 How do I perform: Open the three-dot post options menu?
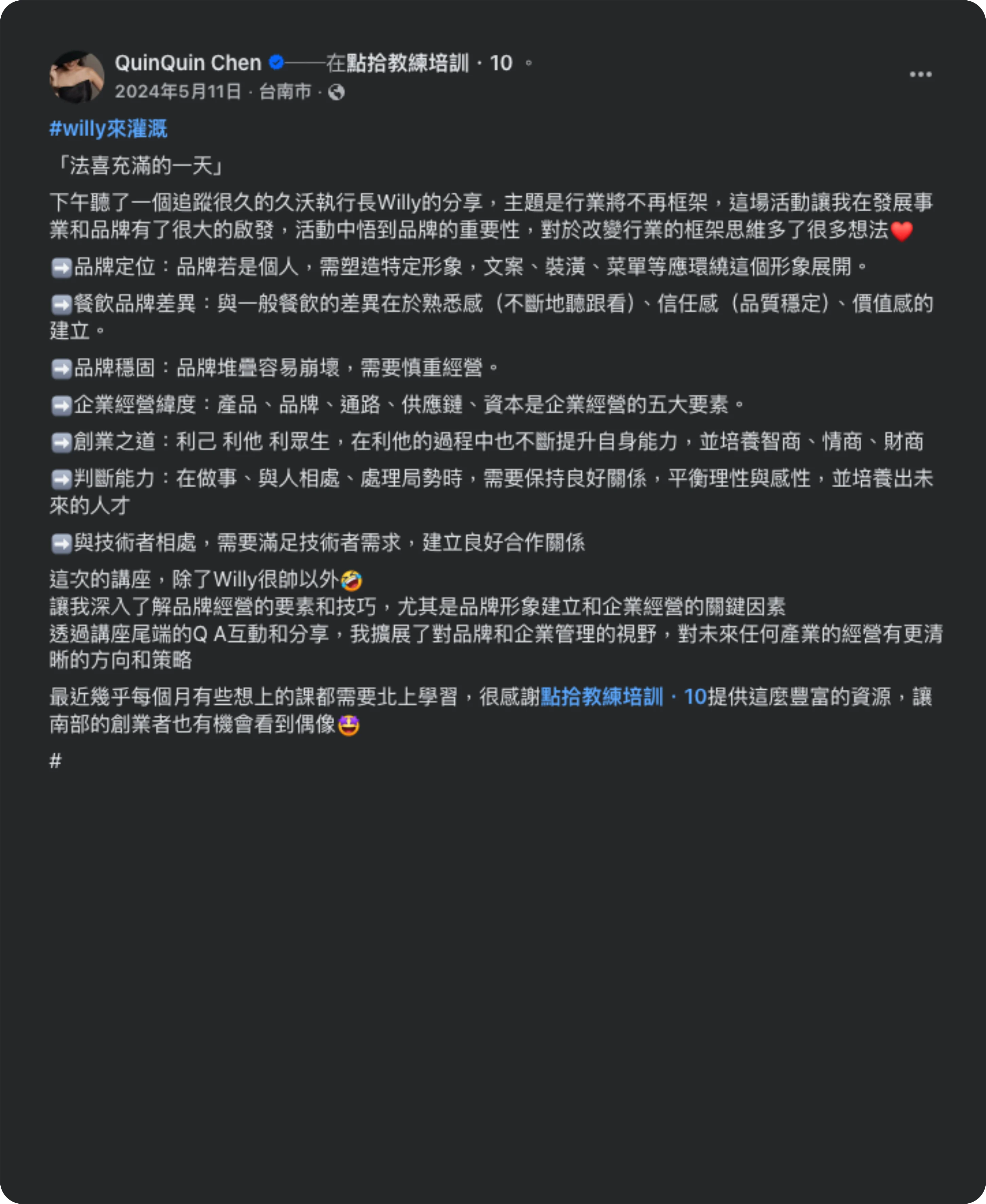click(920, 74)
